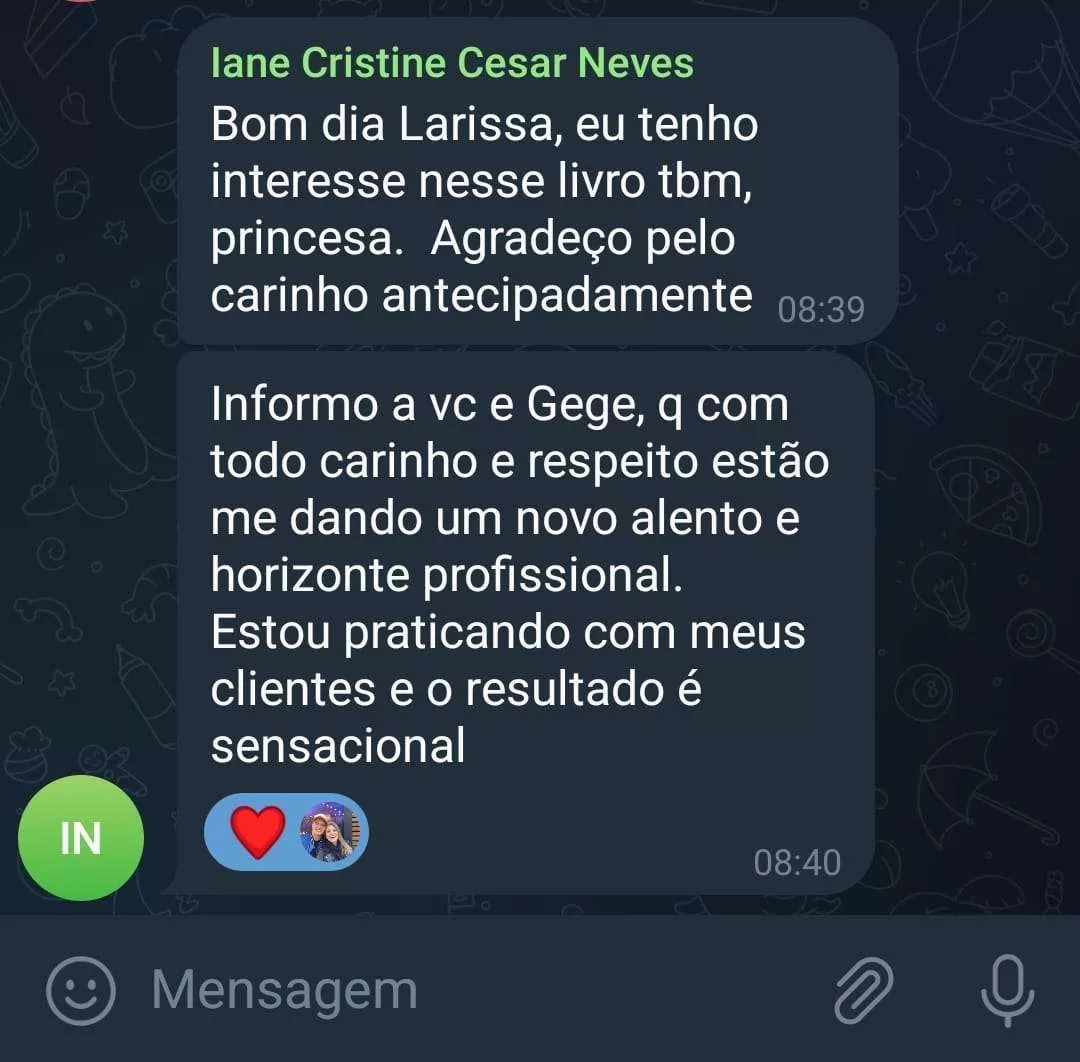Tap the heart reaction under the message

coord(258,831)
